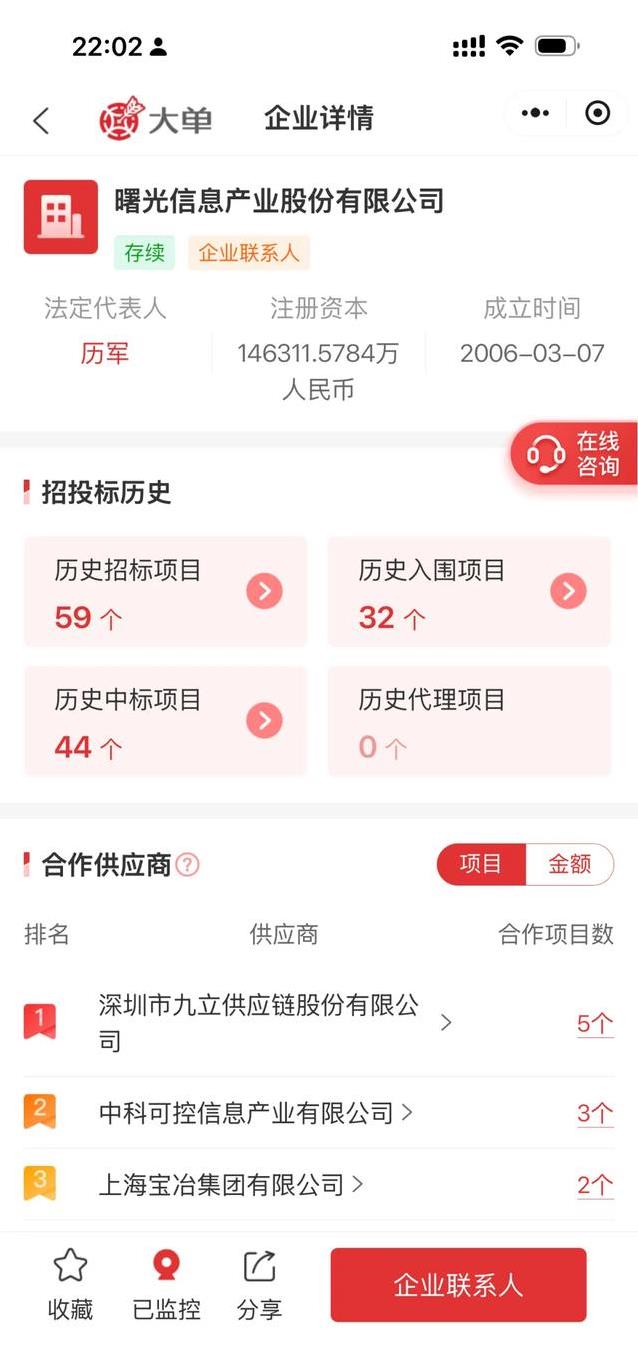638x1358 pixels.
Task: Go back using the top-left arrow
Action: pos(41,121)
